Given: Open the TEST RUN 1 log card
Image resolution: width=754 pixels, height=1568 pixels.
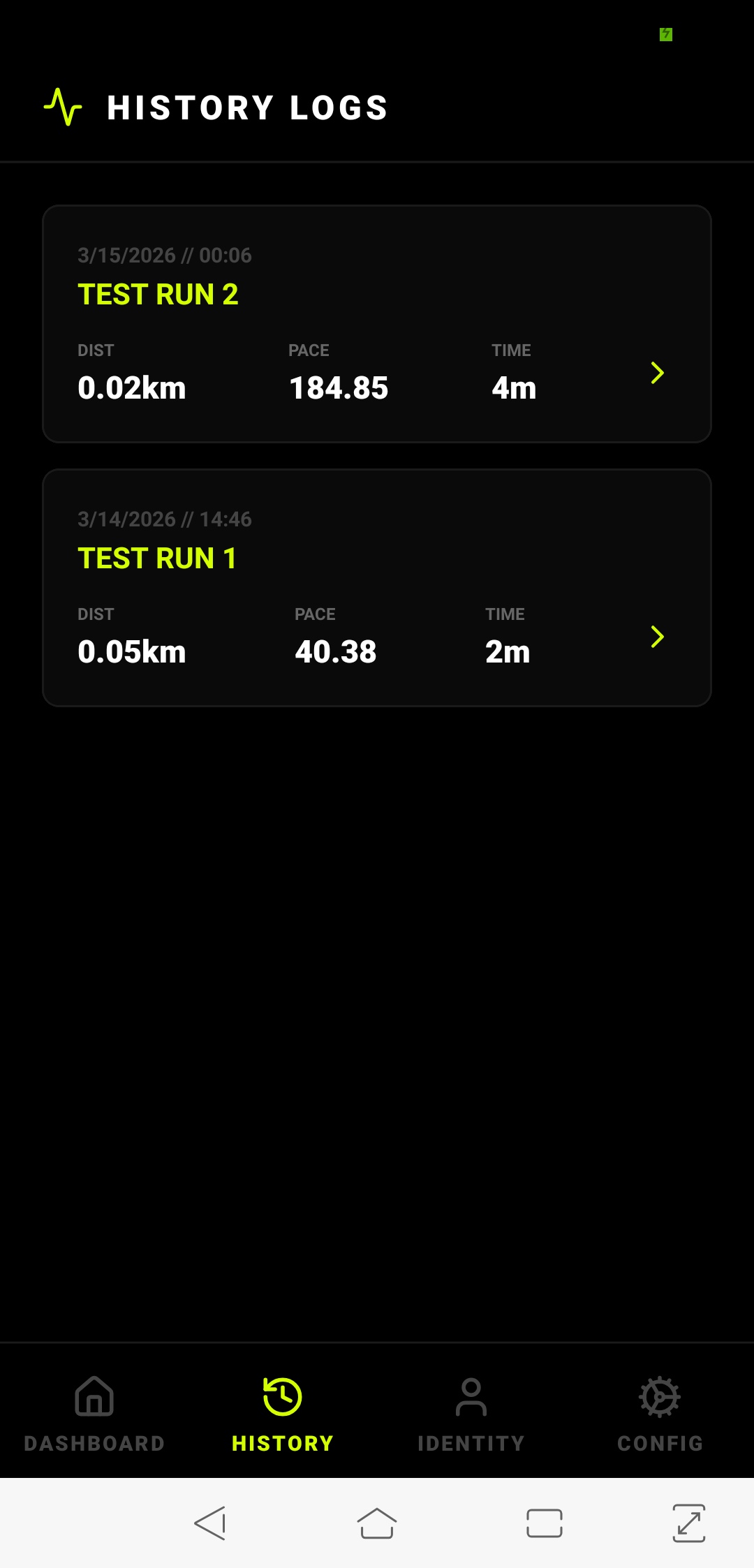Looking at the screenshot, I should [x=377, y=588].
